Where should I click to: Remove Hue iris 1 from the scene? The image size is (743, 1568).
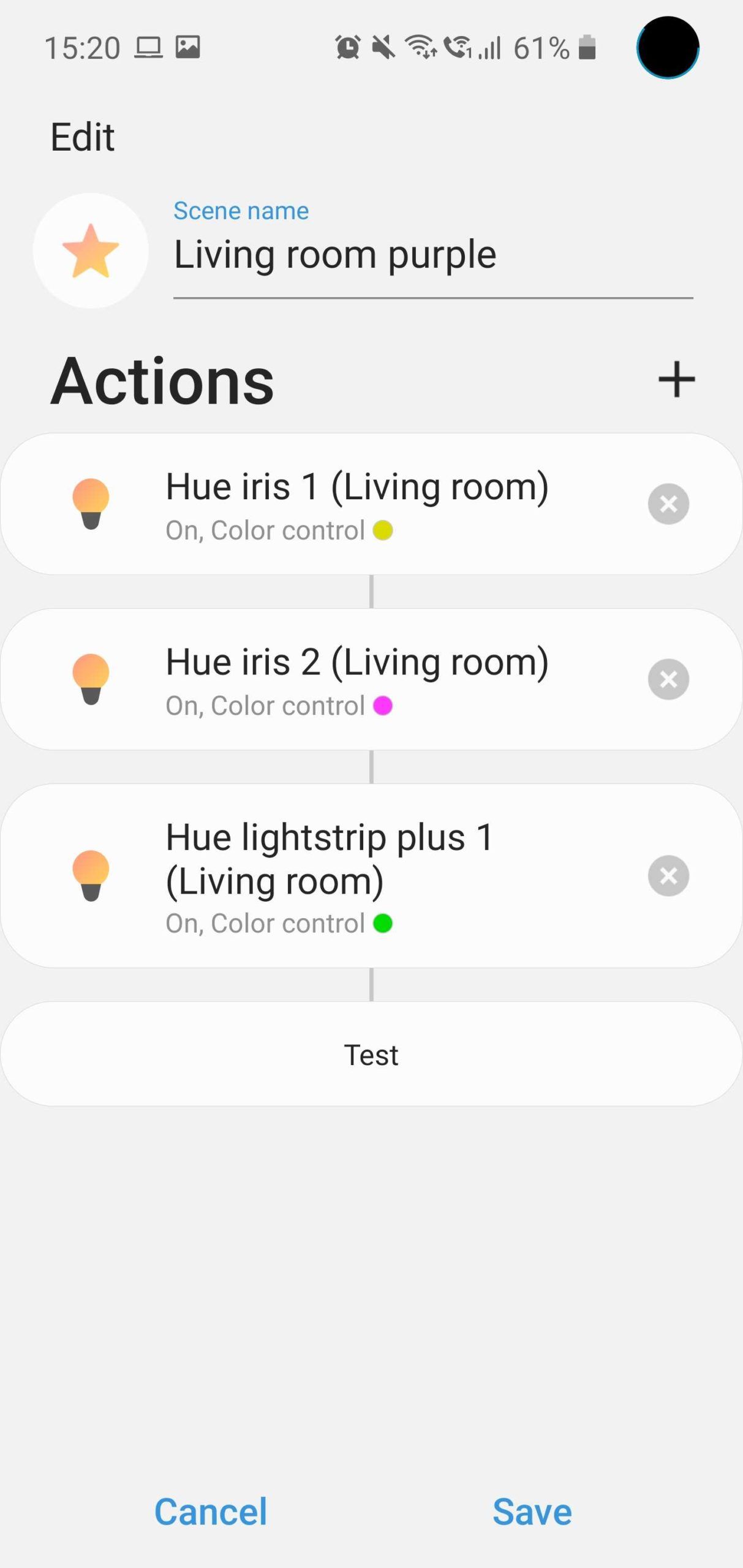point(668,503)
